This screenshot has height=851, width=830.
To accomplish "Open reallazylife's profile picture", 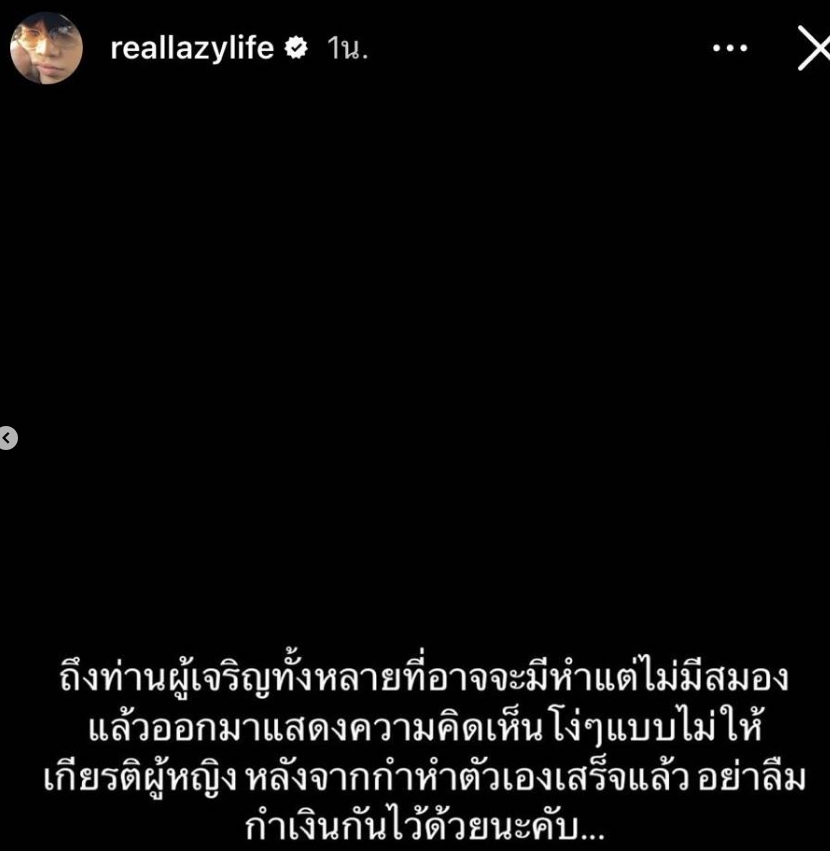I will [46, 48].
